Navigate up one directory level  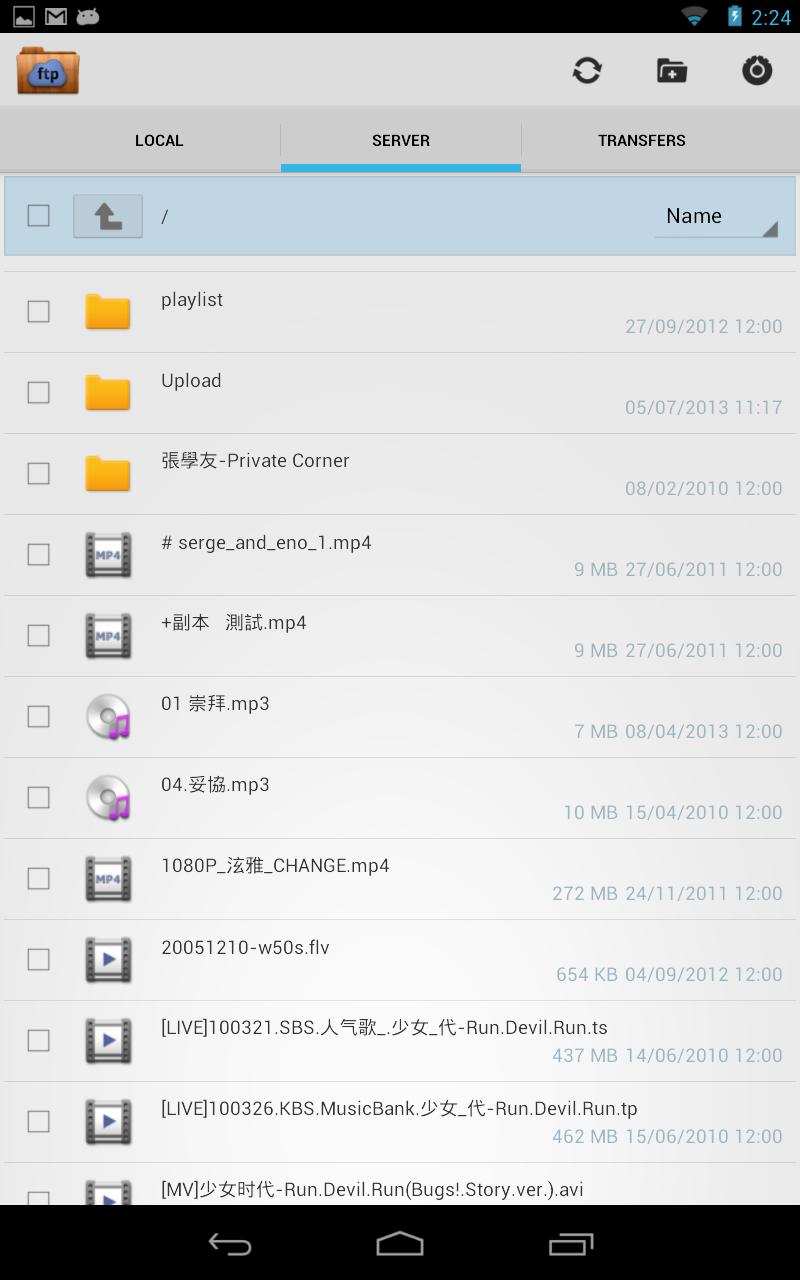[x=107, y=216]
